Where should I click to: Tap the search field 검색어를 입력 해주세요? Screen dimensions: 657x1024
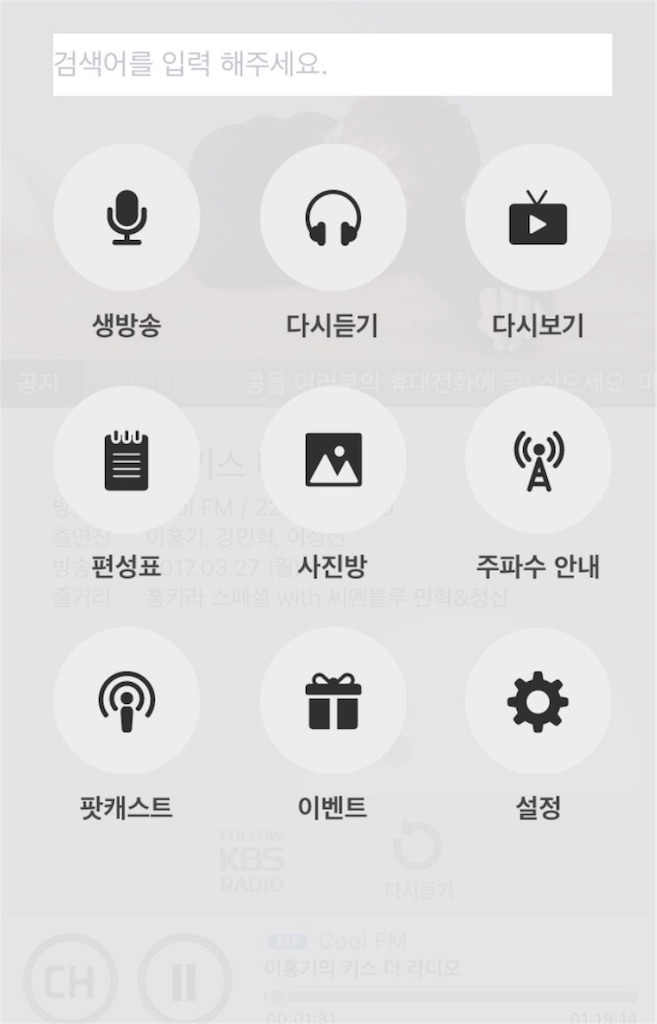(x=332, y=65)
